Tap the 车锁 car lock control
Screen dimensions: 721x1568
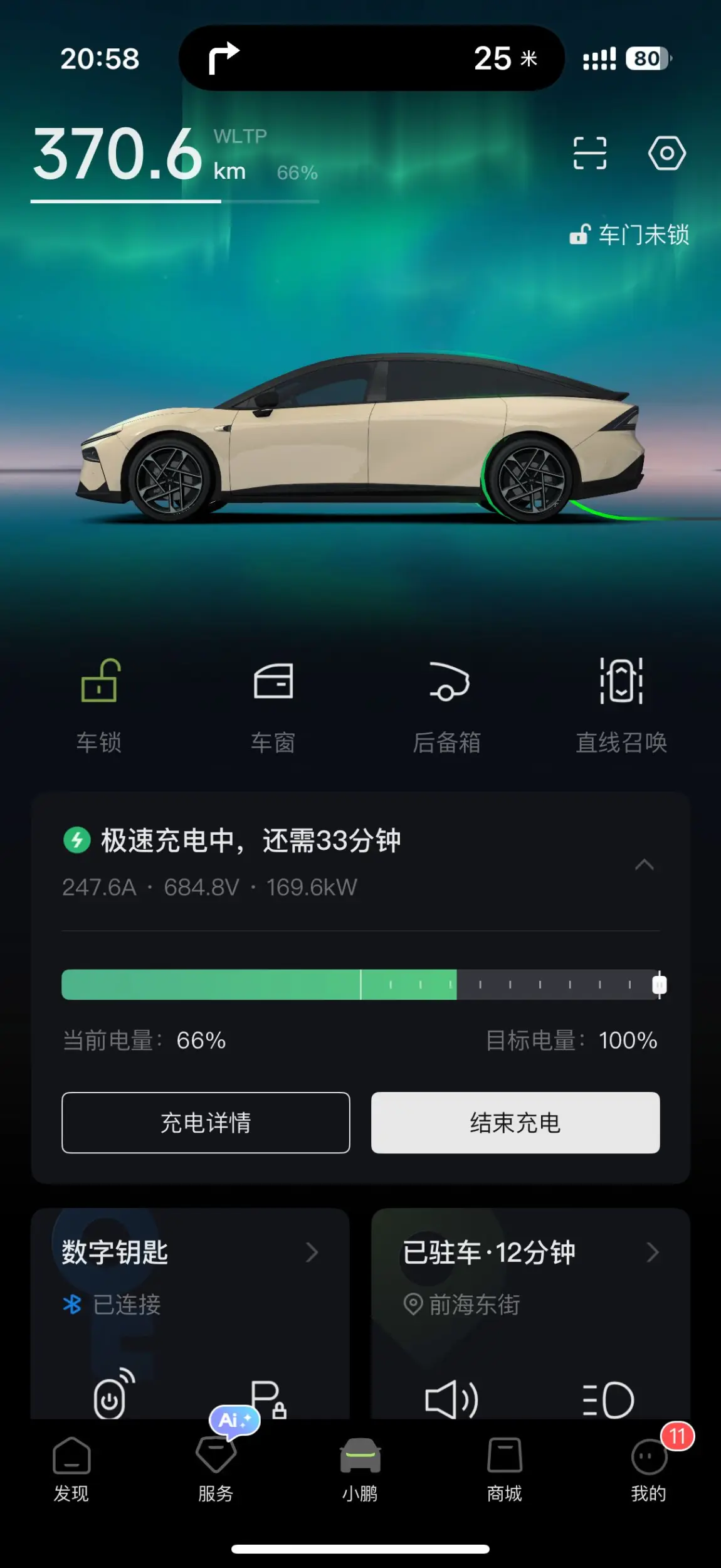coord(100,705)
